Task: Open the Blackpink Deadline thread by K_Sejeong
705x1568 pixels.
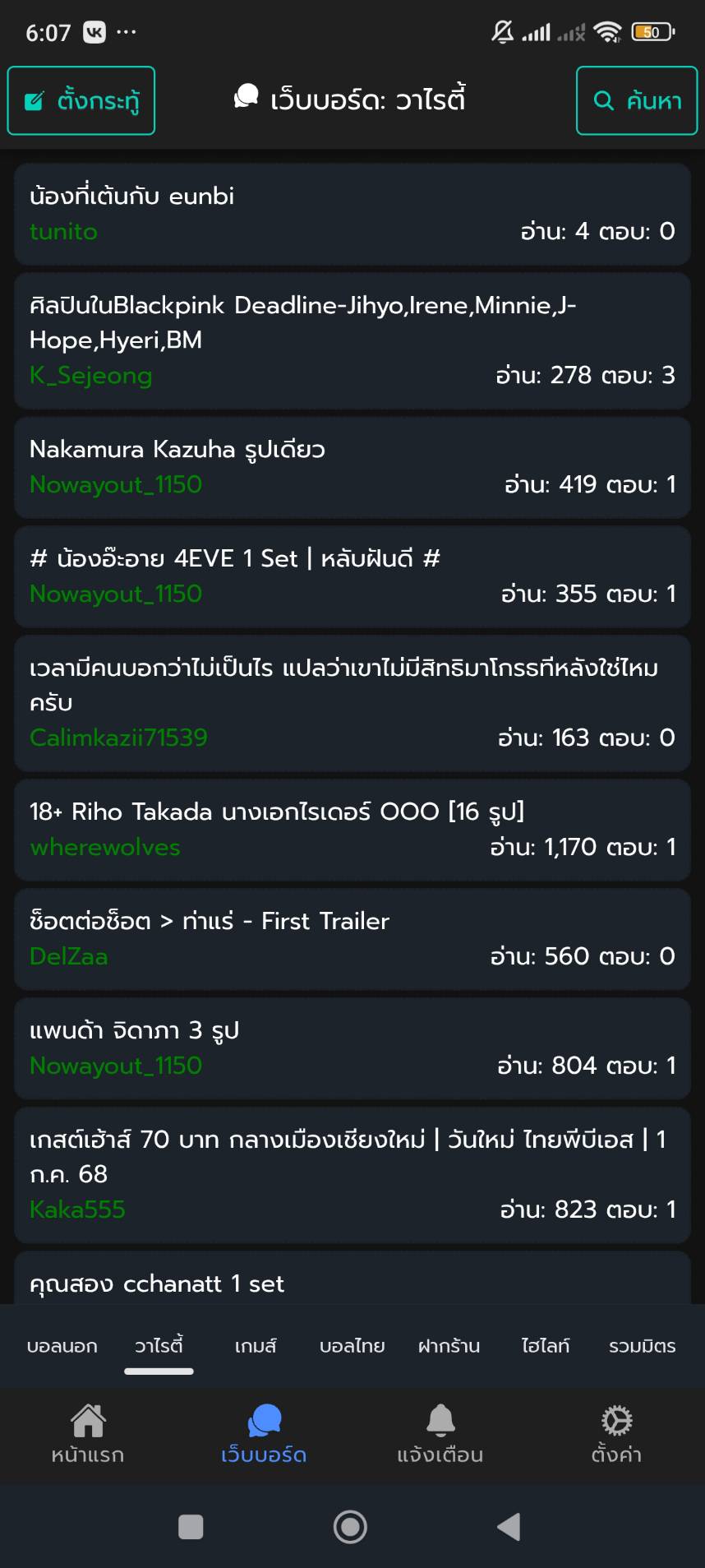Action: click(352, 340)
